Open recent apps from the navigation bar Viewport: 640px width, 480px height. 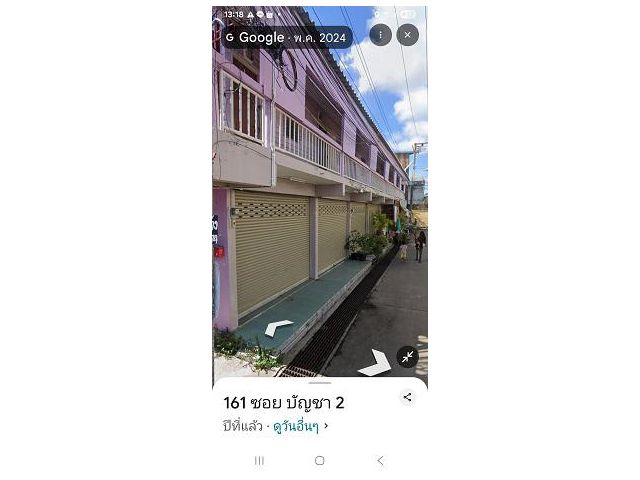[259, 461]
